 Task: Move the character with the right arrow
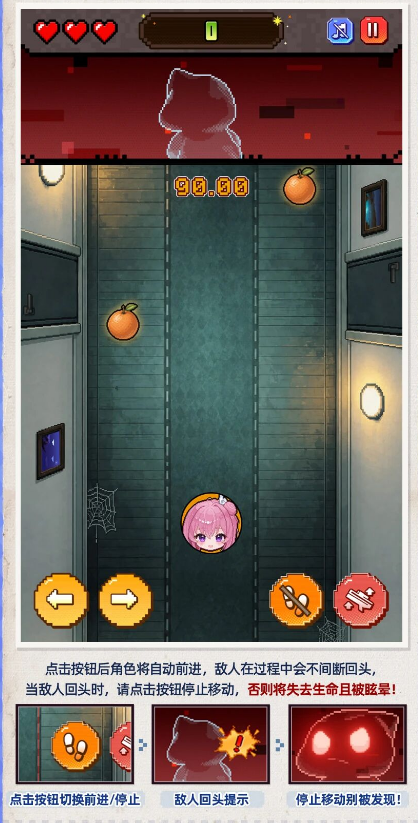click(126, 600)
